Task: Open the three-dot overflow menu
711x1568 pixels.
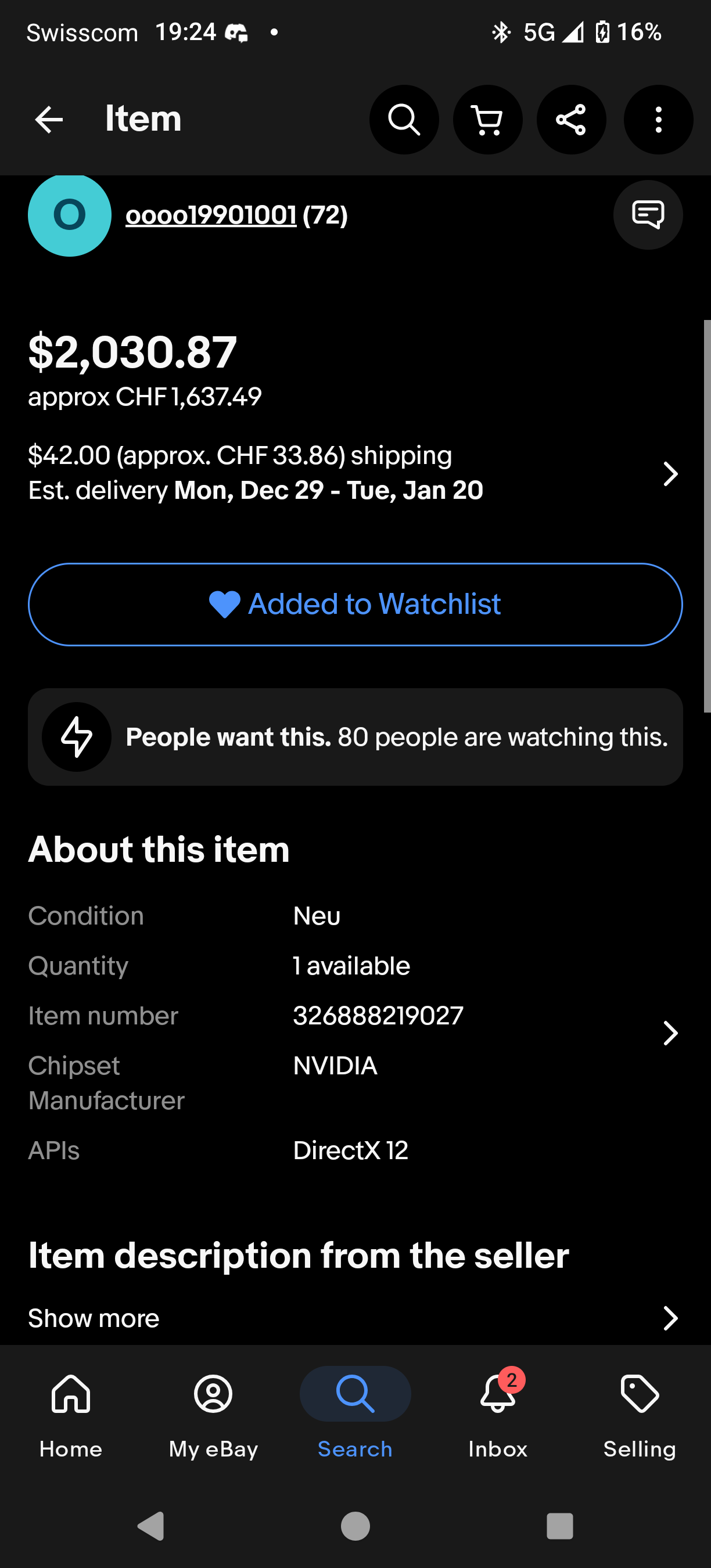Action: 658,119
